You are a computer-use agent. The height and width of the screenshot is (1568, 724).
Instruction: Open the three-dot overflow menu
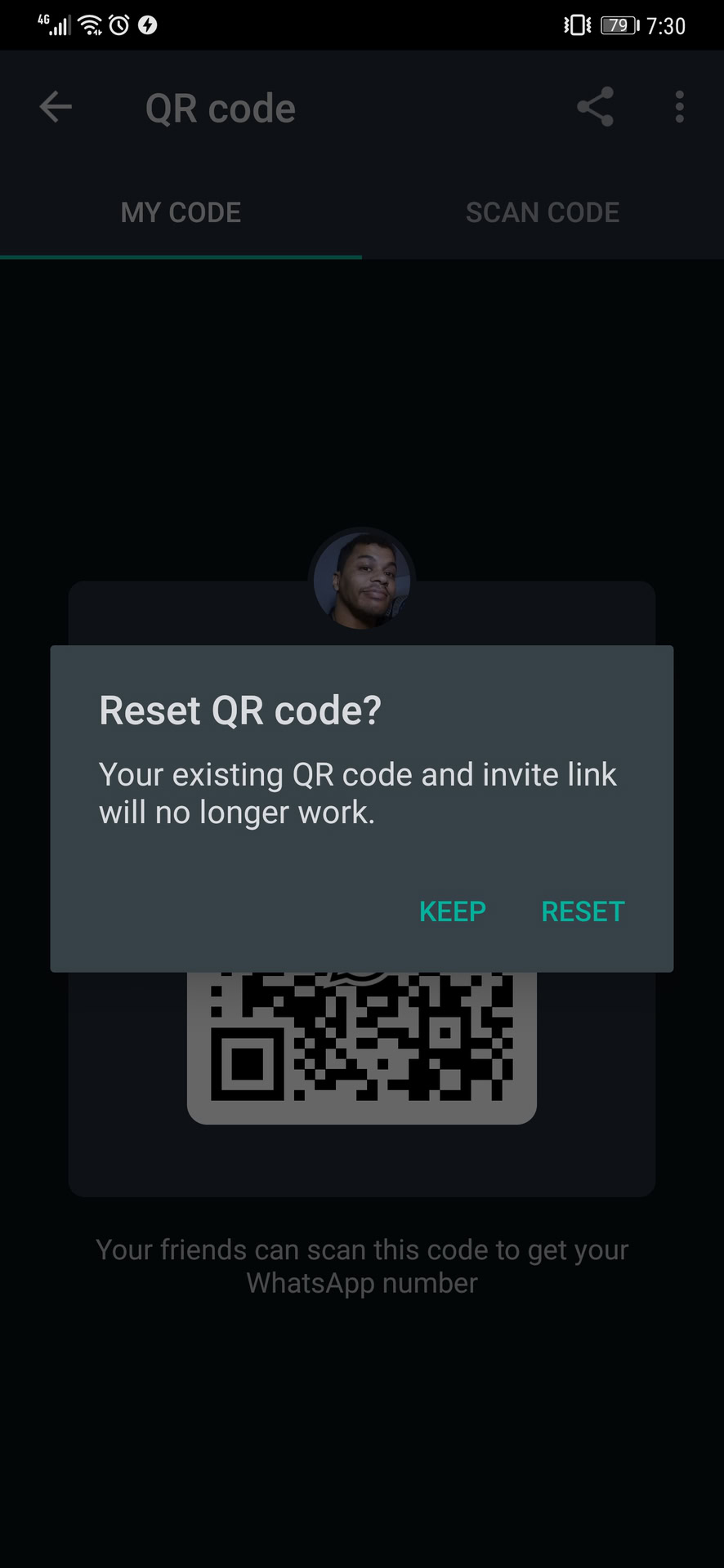point(679,107)
